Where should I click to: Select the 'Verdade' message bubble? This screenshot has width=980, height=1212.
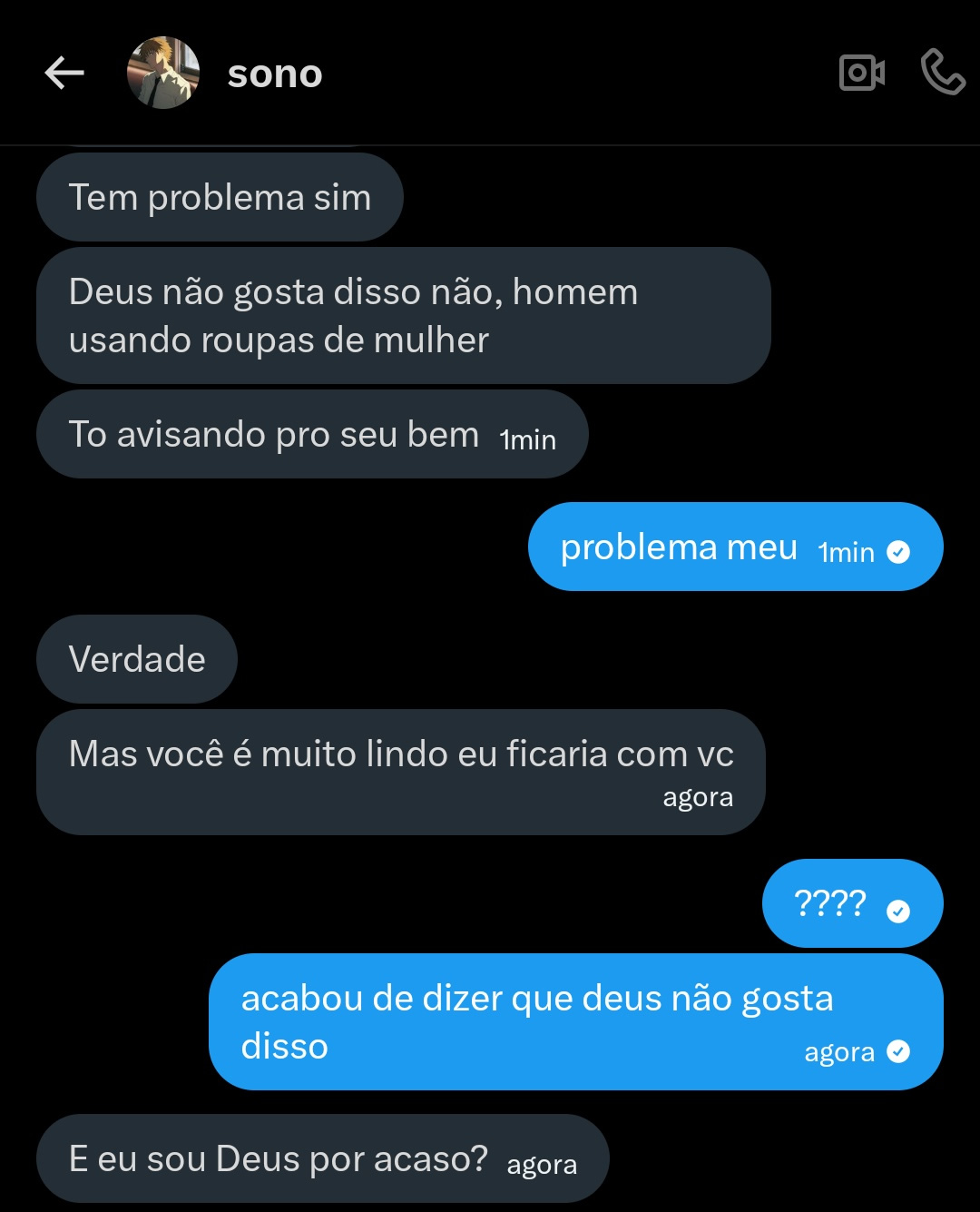[x=136, y=659]
